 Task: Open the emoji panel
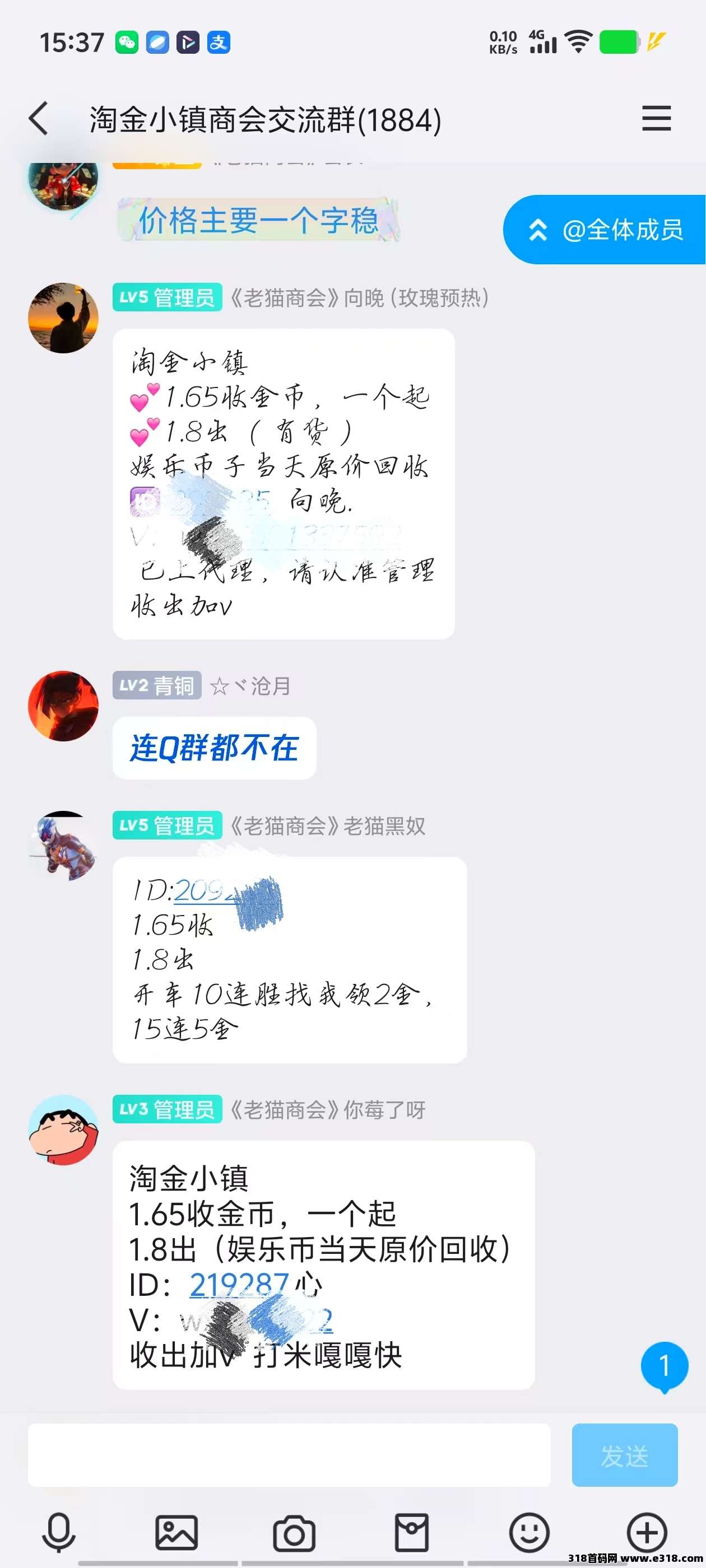529,1532
